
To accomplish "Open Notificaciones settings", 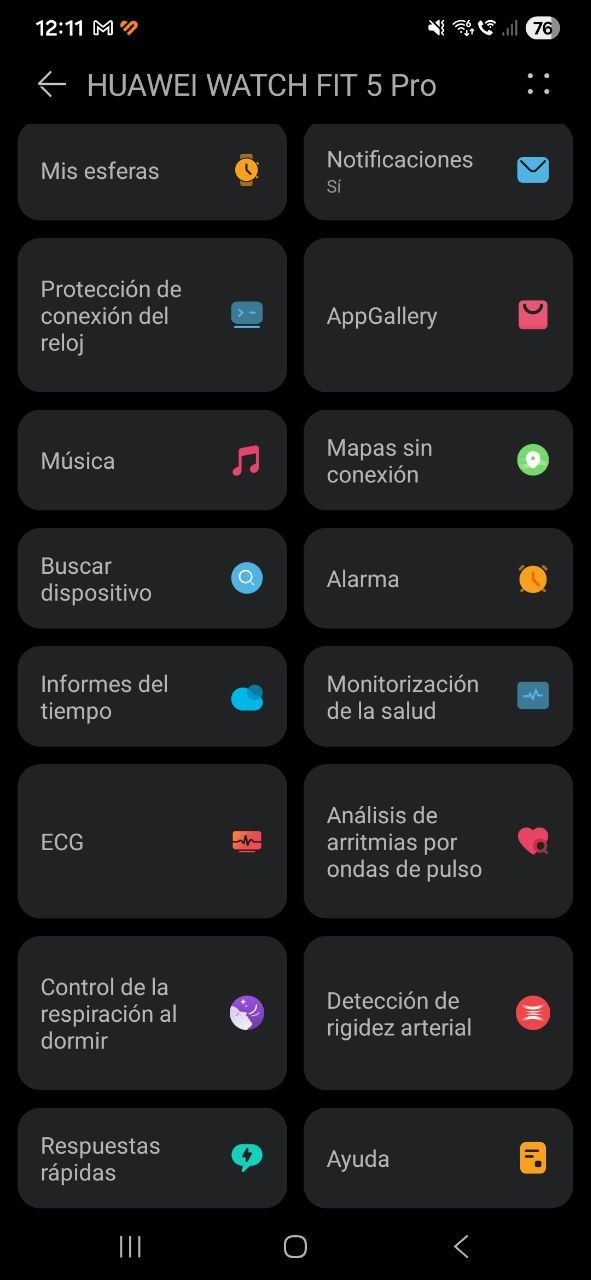I will pyautogui.click(x=438, y=171).
